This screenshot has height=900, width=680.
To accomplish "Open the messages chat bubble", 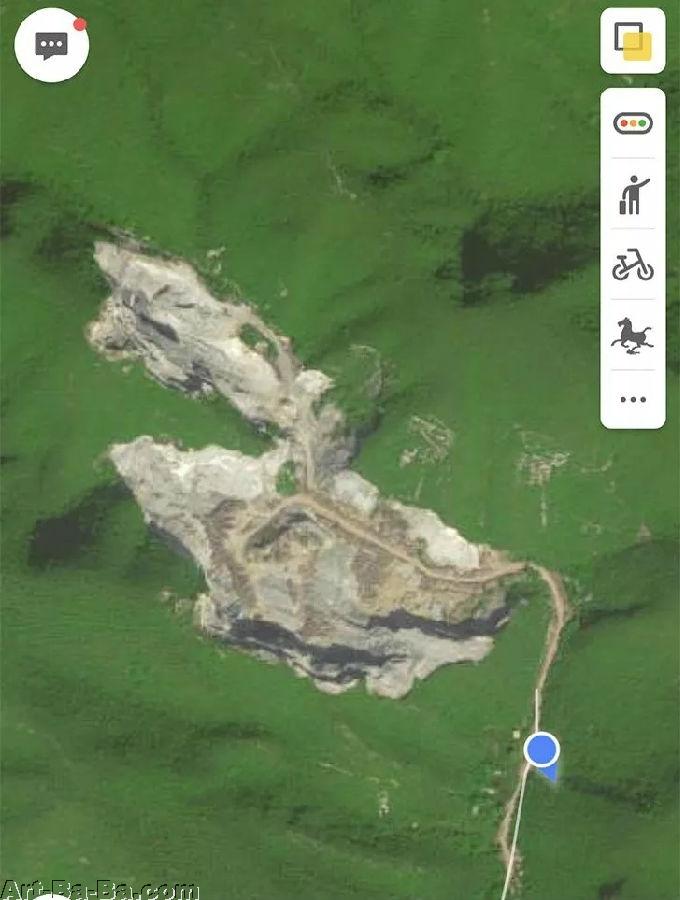I will [x=51, y=45].
